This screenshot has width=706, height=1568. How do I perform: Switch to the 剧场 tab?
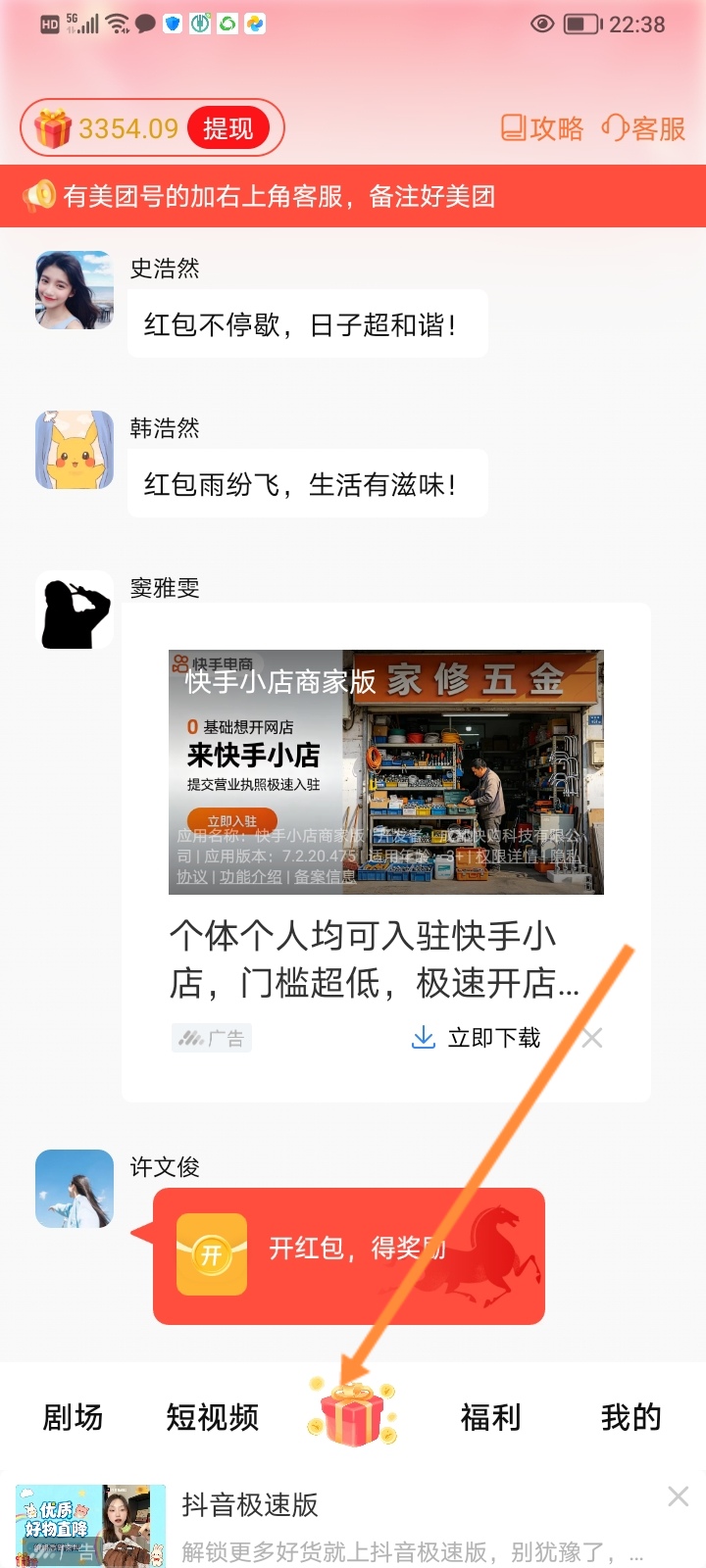pos(73,1417)
